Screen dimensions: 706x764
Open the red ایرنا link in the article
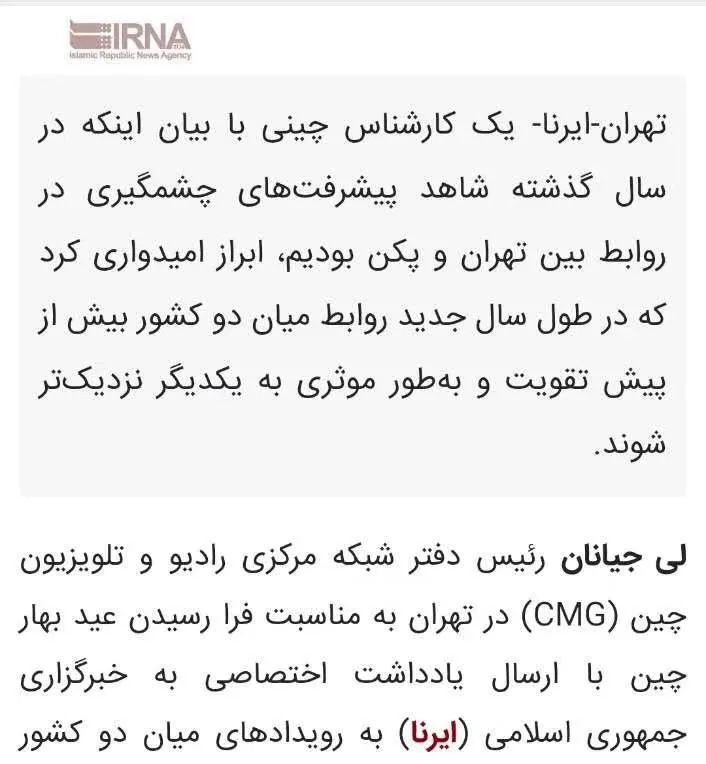click(432, 733)
